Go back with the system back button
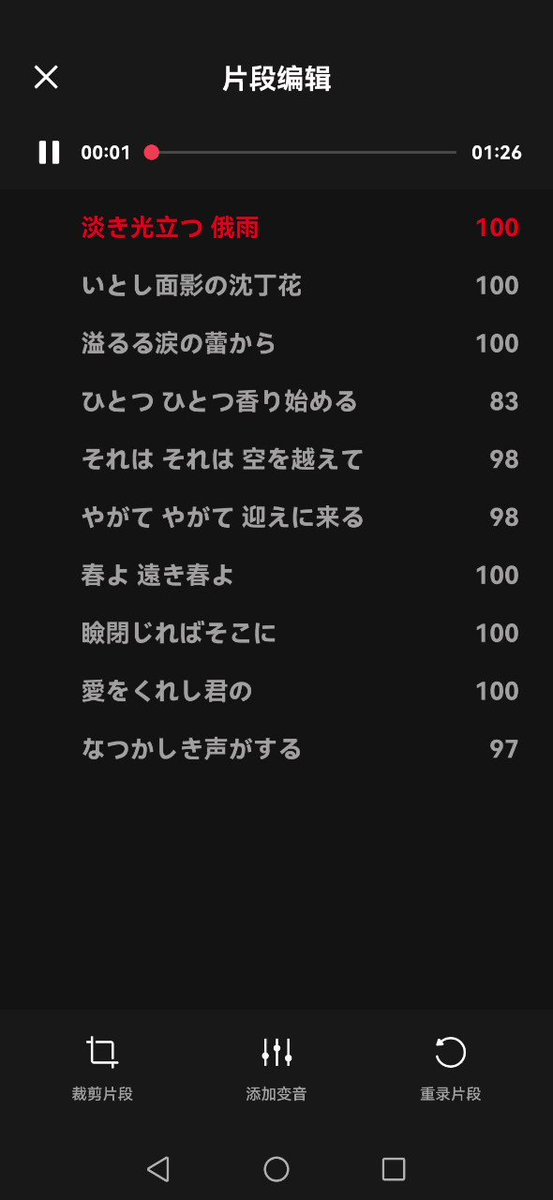 pos(158,1169)
